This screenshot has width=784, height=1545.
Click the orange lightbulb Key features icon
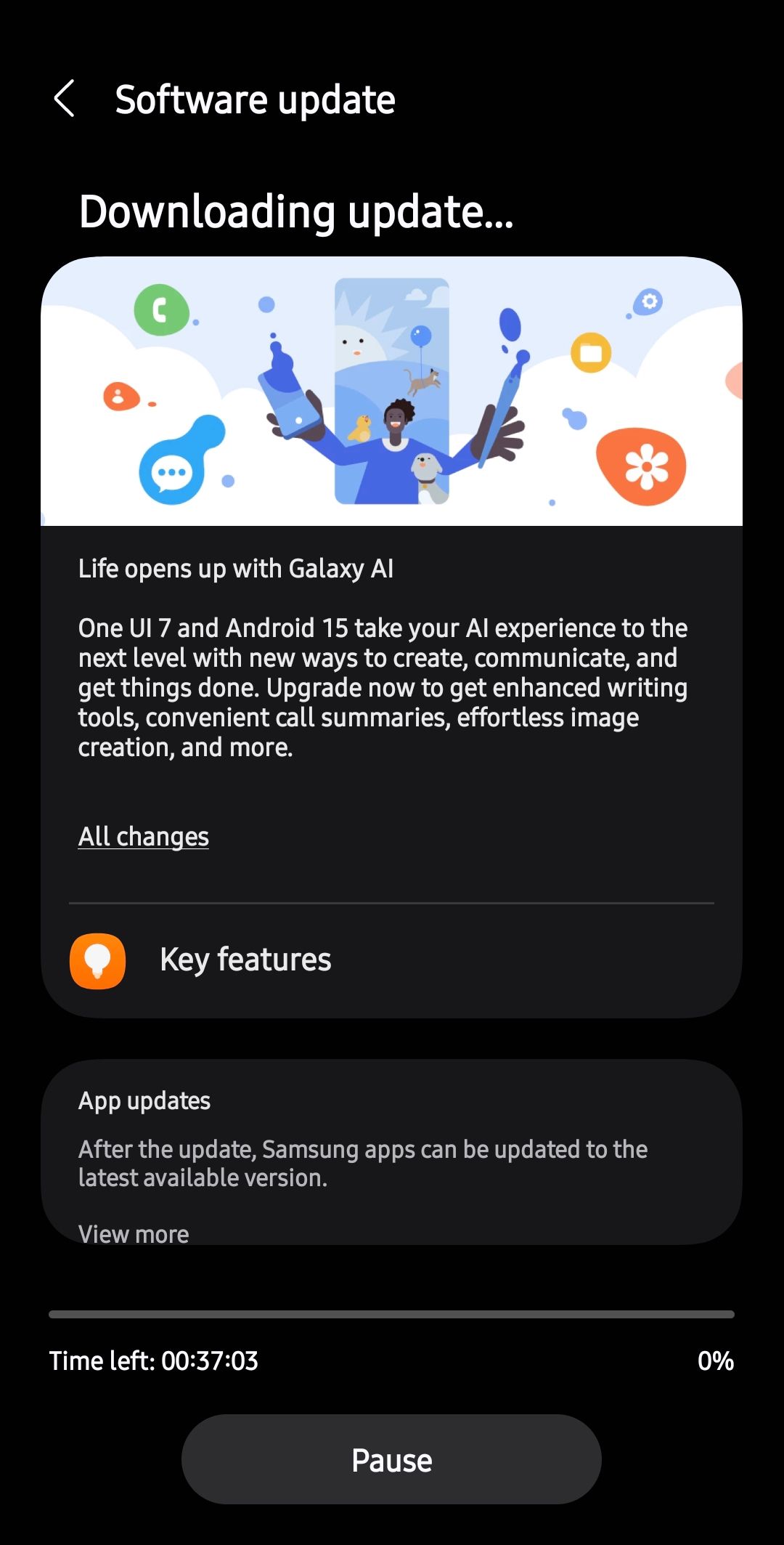tap(99, 960)
